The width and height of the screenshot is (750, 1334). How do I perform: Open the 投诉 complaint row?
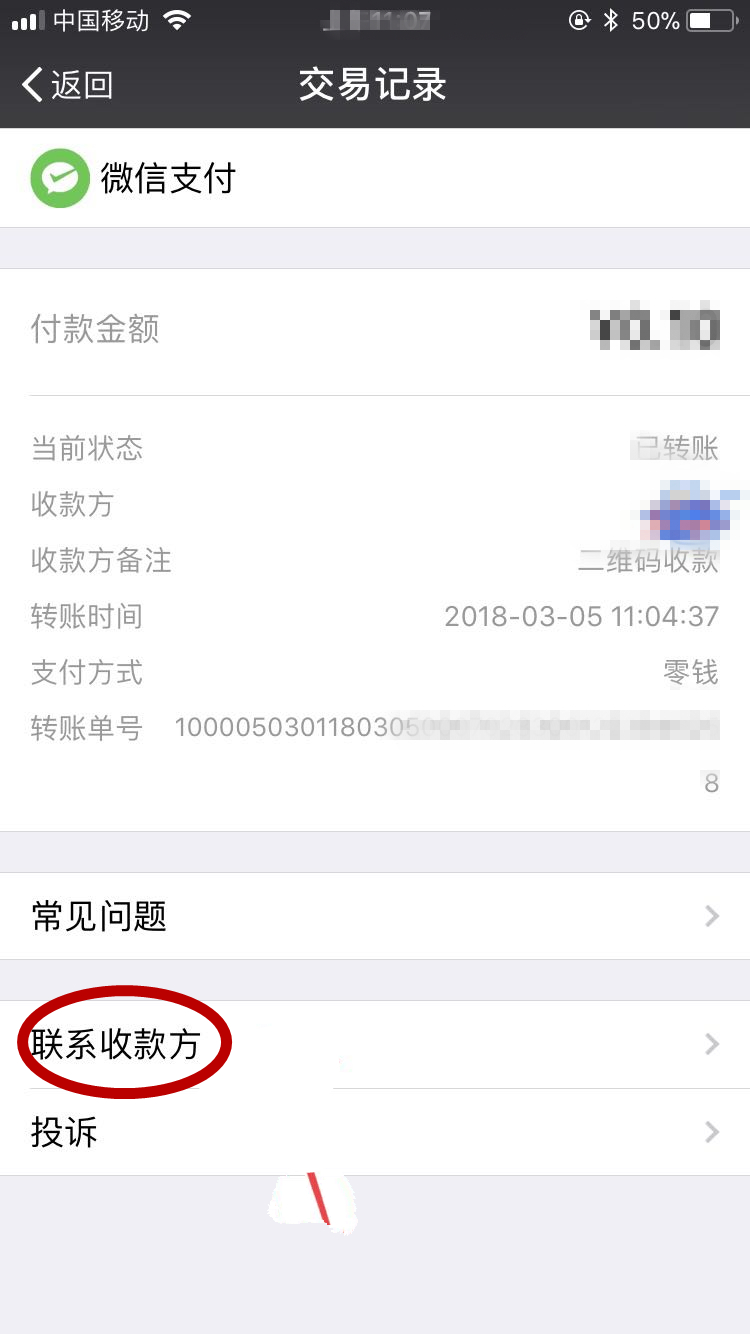coord(374,1132)
